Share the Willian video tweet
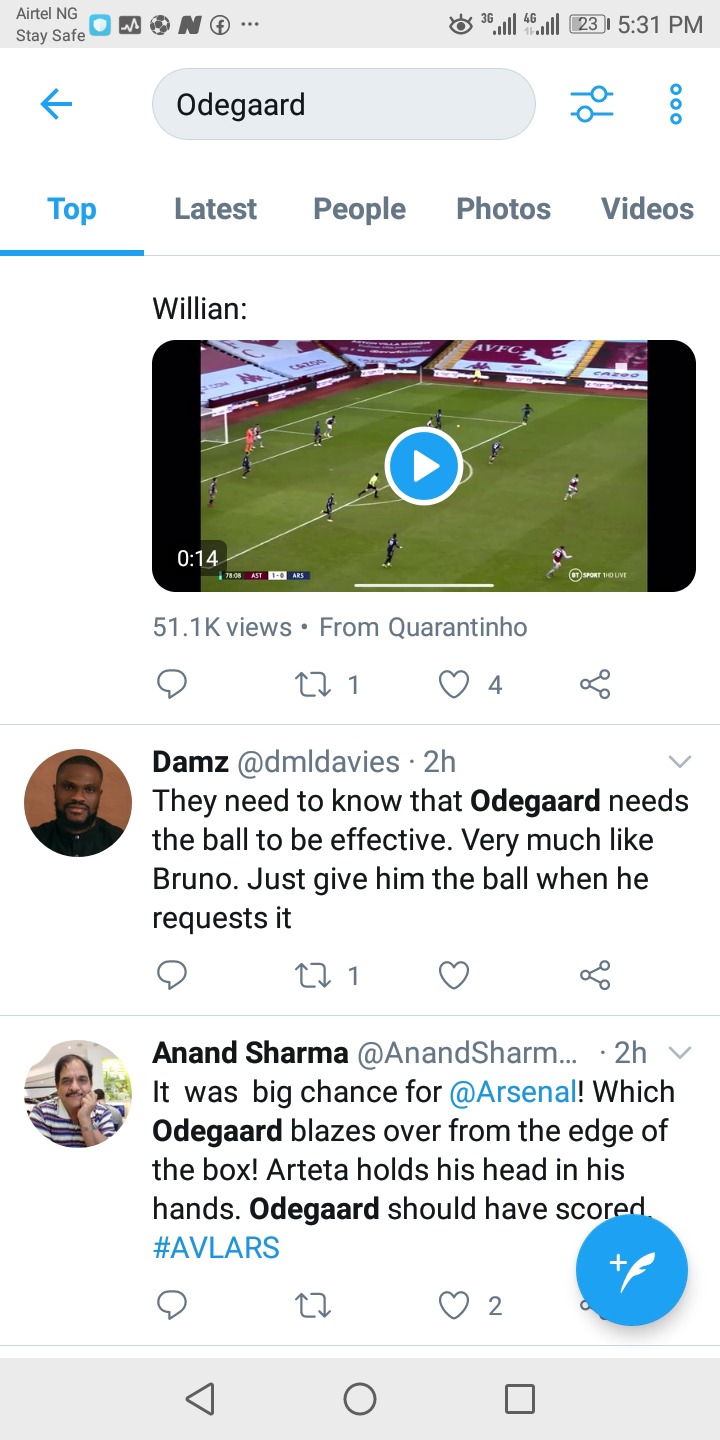Viewport: 720px width, 1440px height. 595,684
